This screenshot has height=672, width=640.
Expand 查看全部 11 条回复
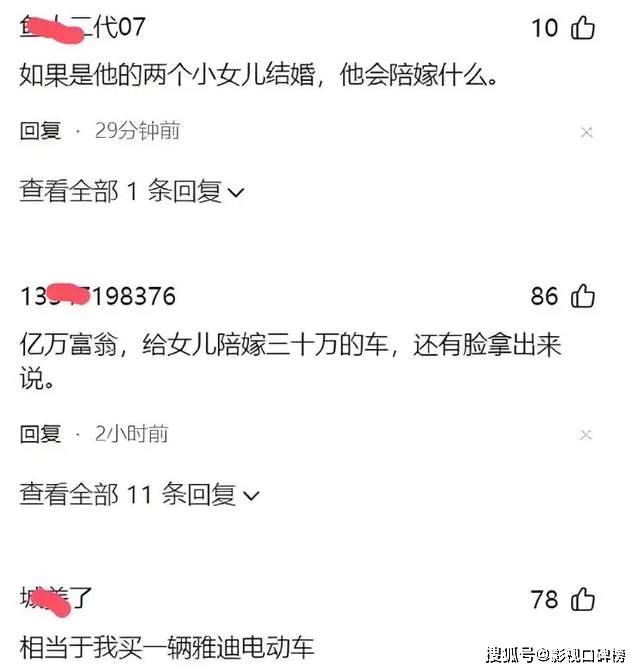(x=139, y=494)
